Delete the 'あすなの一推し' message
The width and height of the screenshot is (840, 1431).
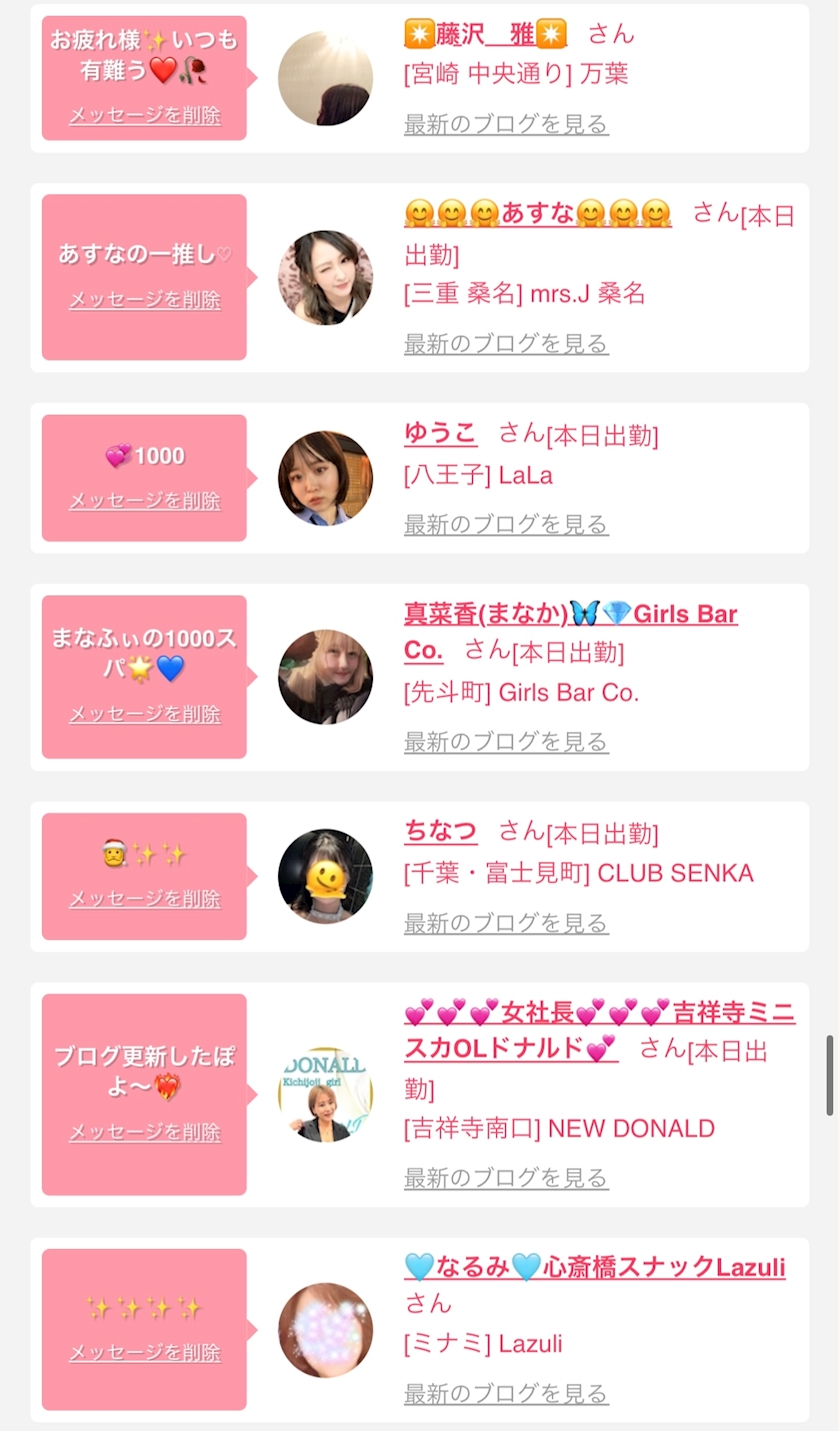[145, 300]
